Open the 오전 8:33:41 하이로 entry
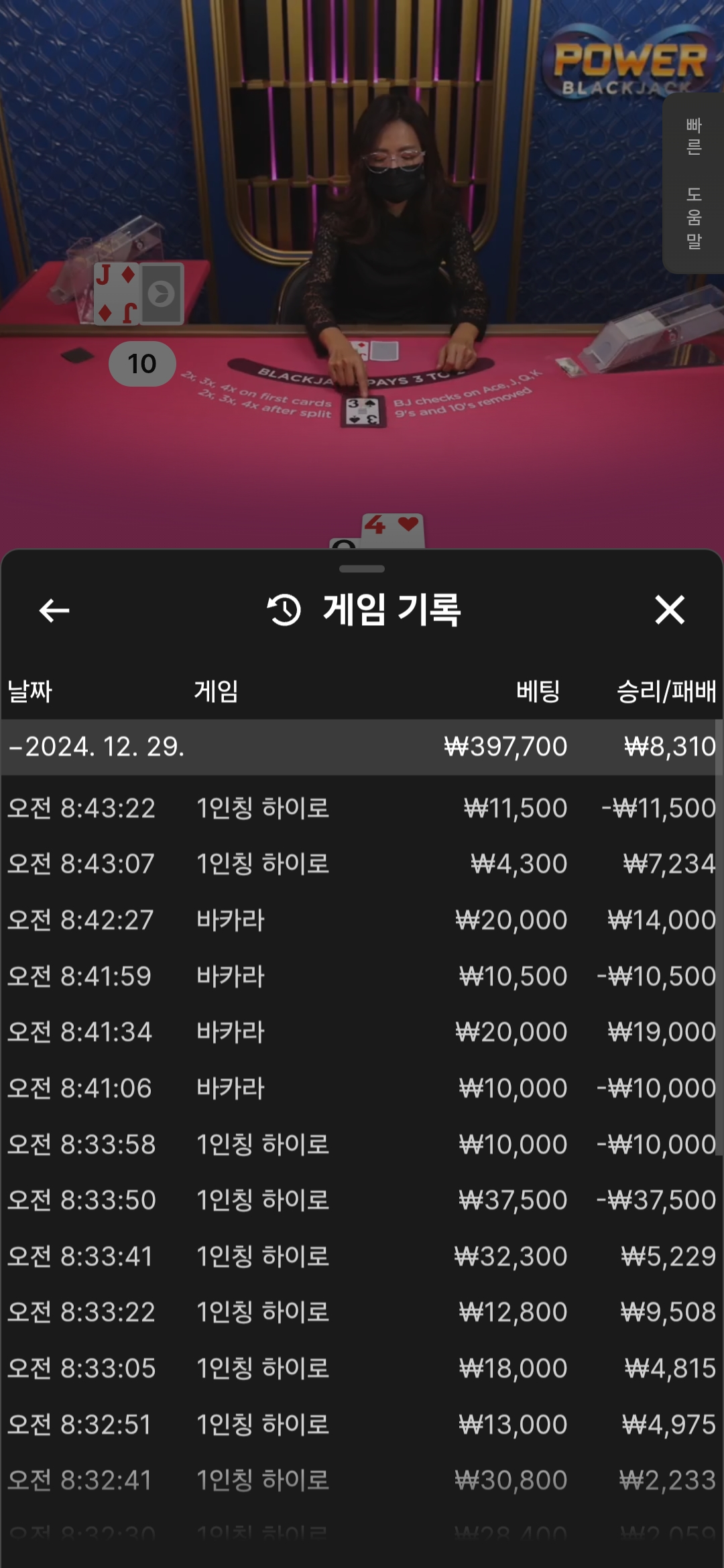 point(362,1256)
